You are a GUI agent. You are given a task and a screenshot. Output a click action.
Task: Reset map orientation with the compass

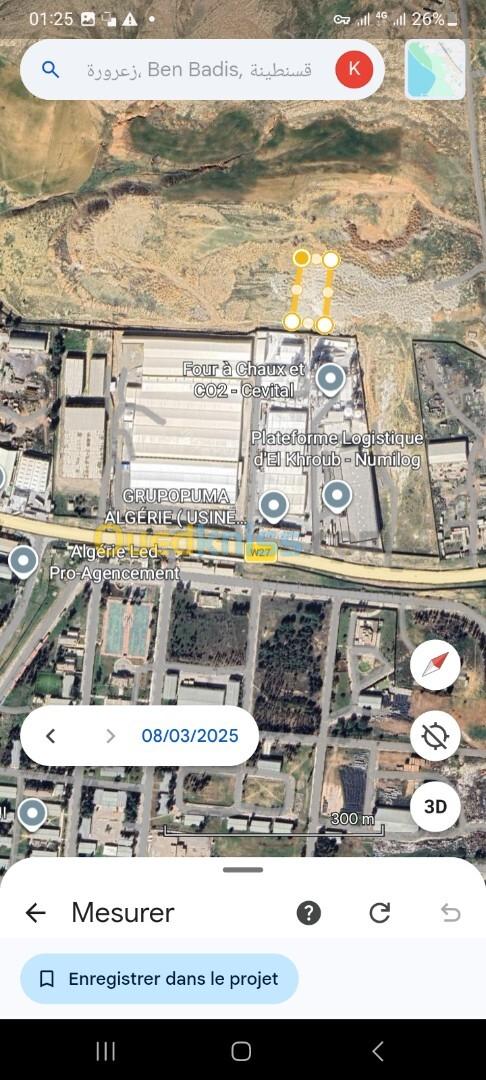(435, 665)
